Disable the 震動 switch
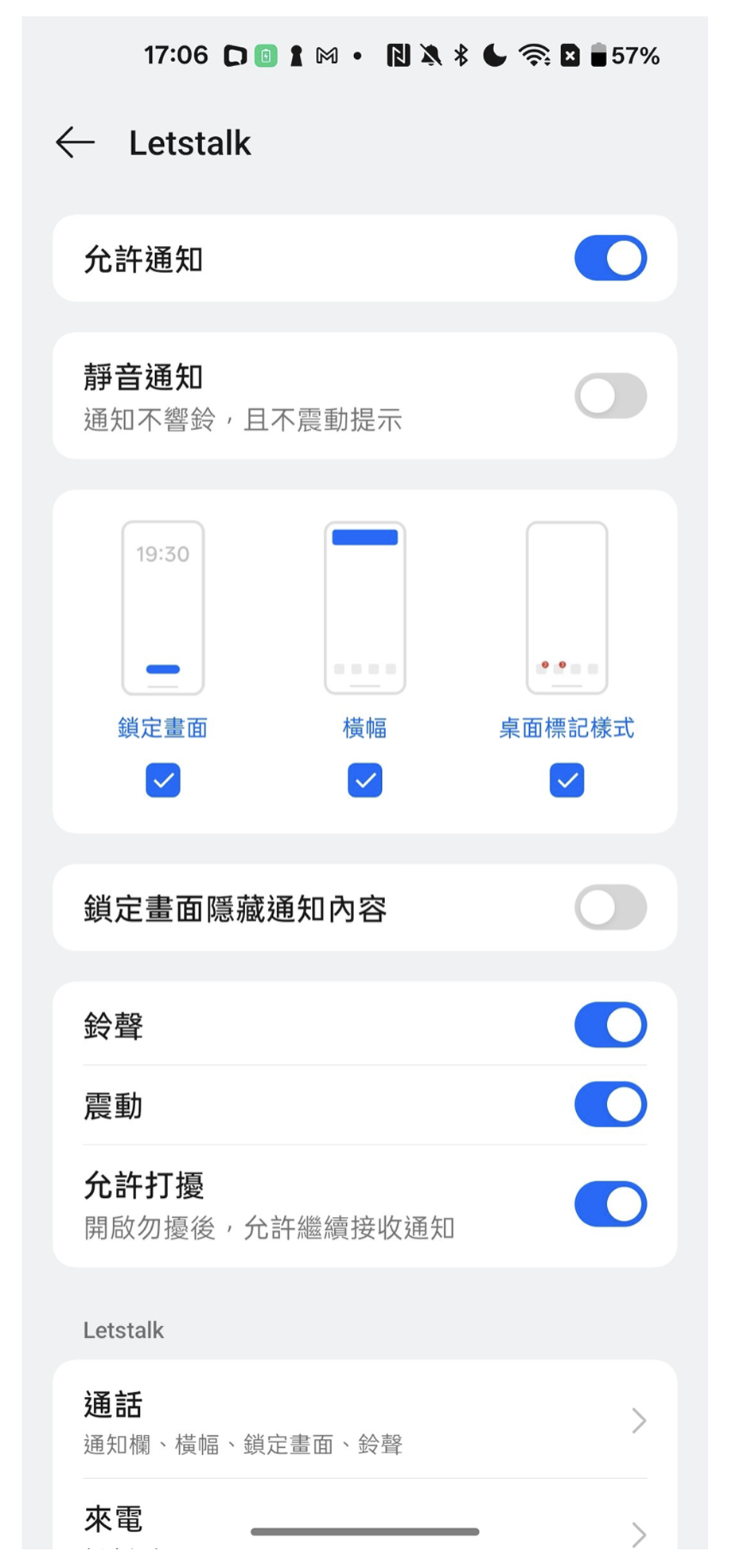Viewport: 732px width, 1568px height. click(610, 1105)
